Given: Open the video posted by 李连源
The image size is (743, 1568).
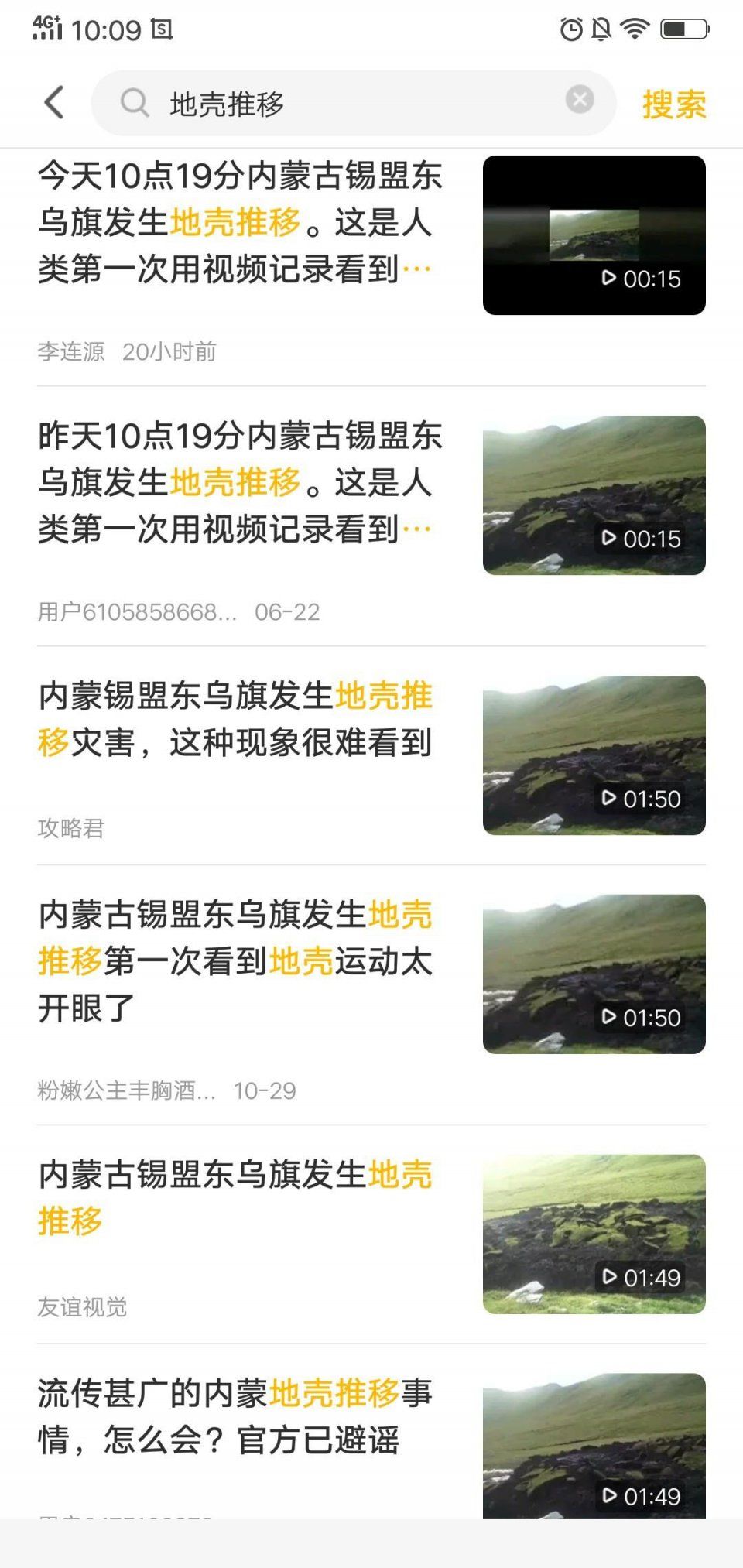Looking at the screenshot, I should tap(232, 224).
